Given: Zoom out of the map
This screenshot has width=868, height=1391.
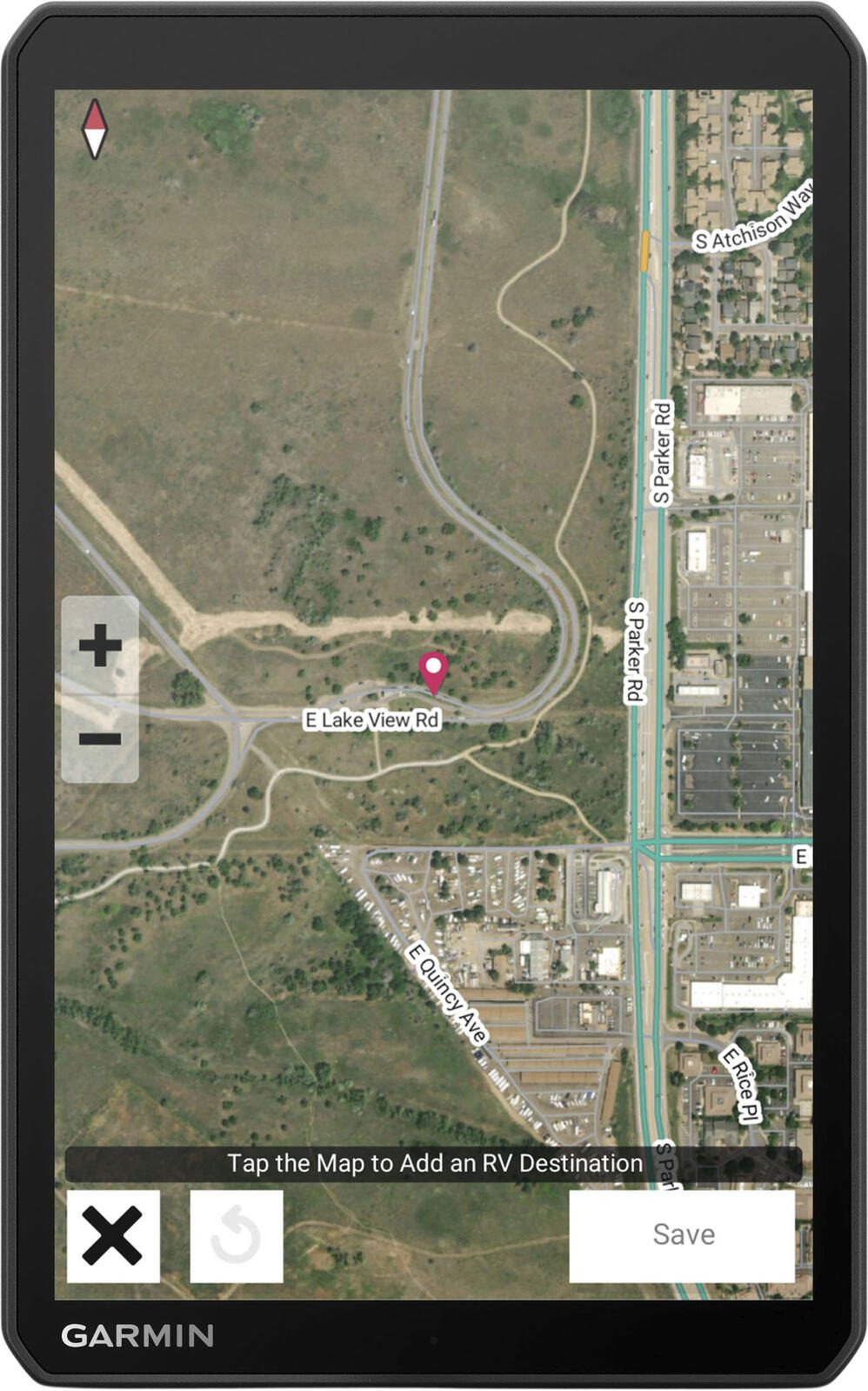Looking at the screenshot, I should click(100, 739).
